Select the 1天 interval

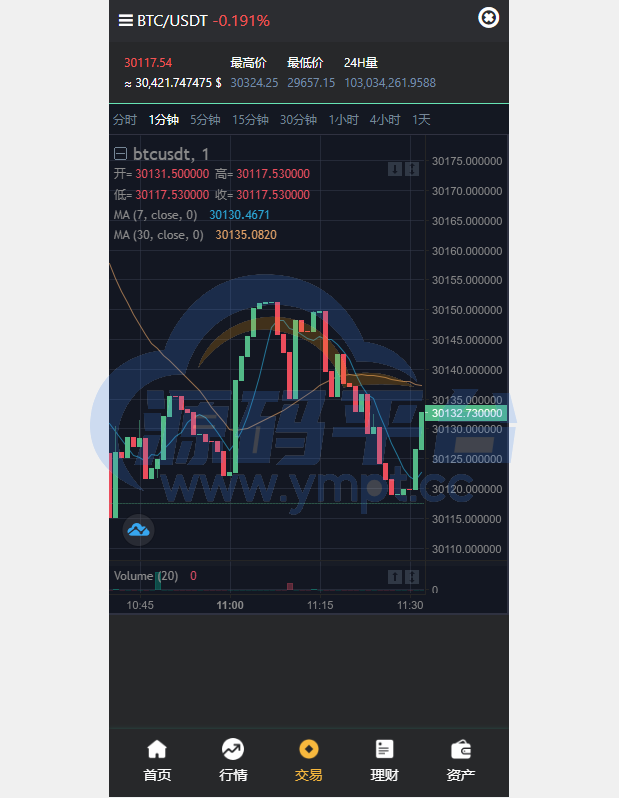(421, 120)
